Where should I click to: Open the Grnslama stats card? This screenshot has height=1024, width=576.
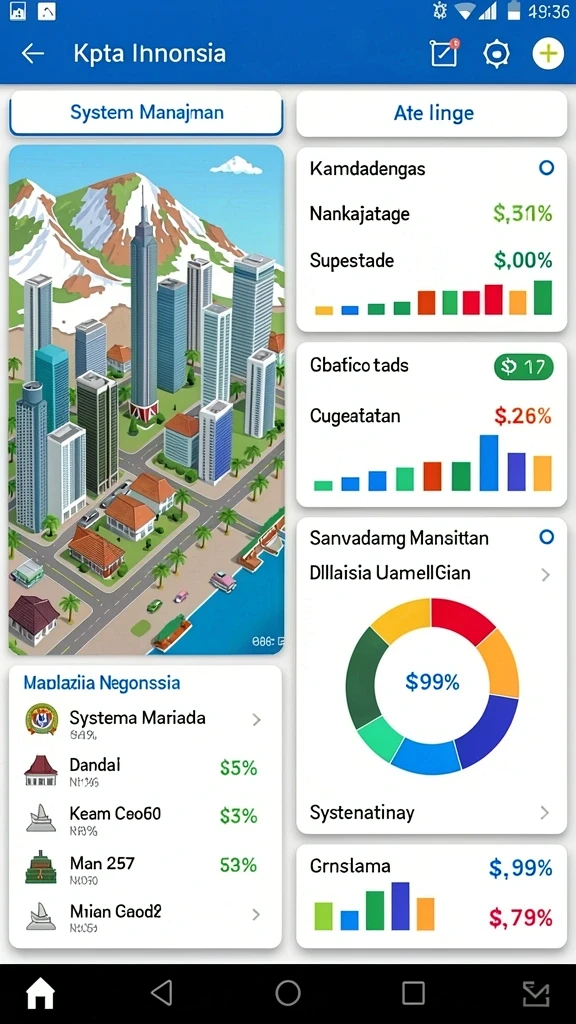pos(432,896)
